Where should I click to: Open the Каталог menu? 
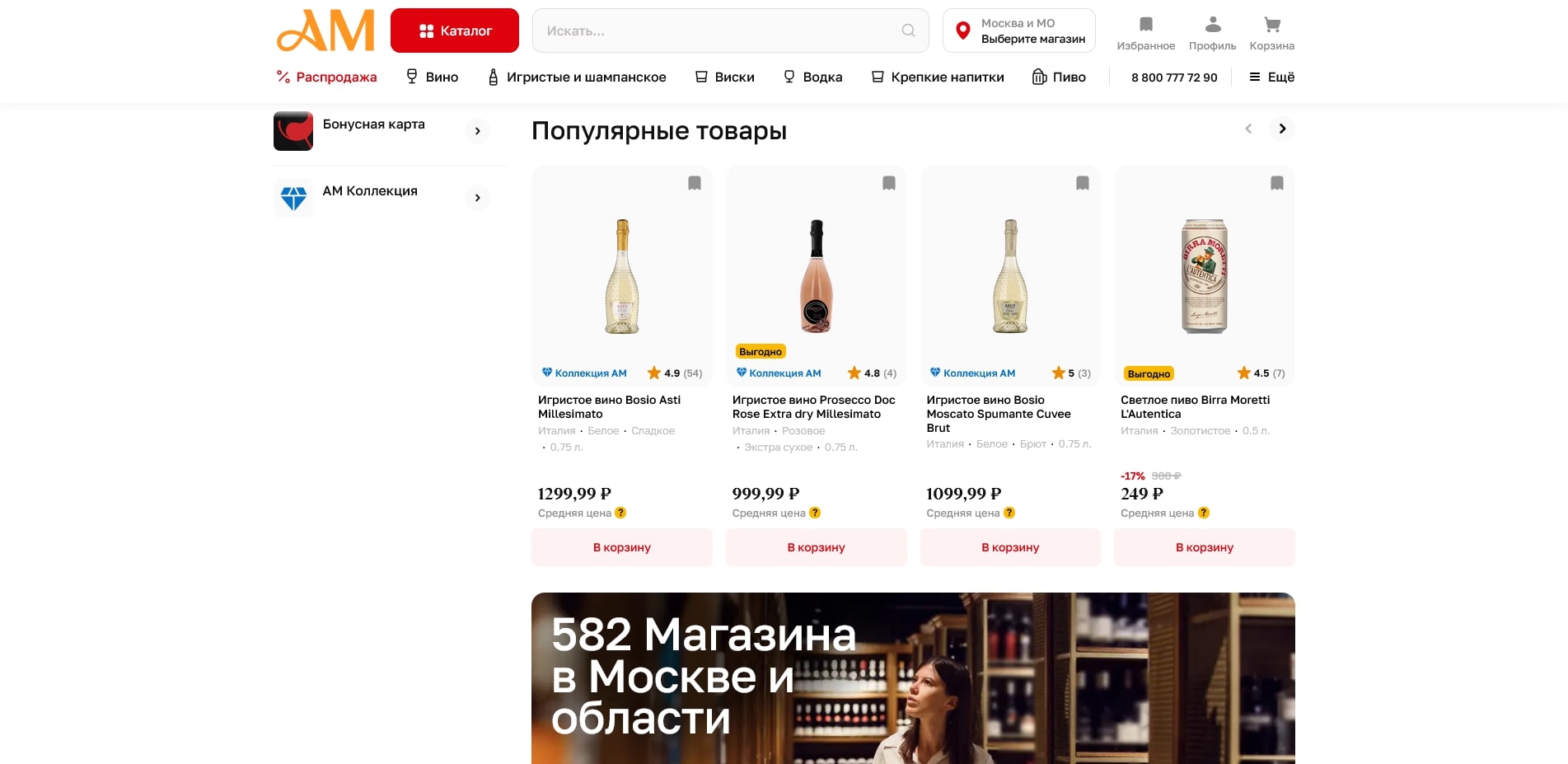[454, 30]
